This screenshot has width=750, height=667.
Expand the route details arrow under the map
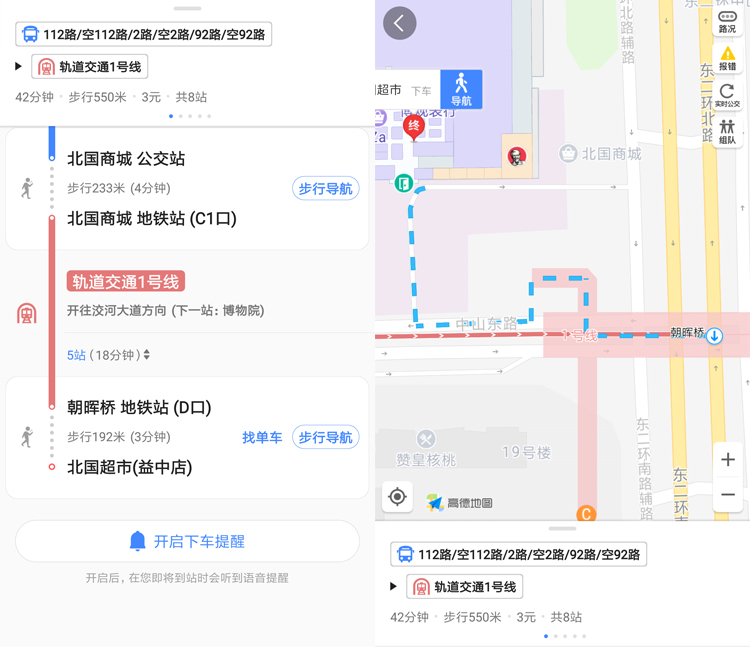(393, 586)
